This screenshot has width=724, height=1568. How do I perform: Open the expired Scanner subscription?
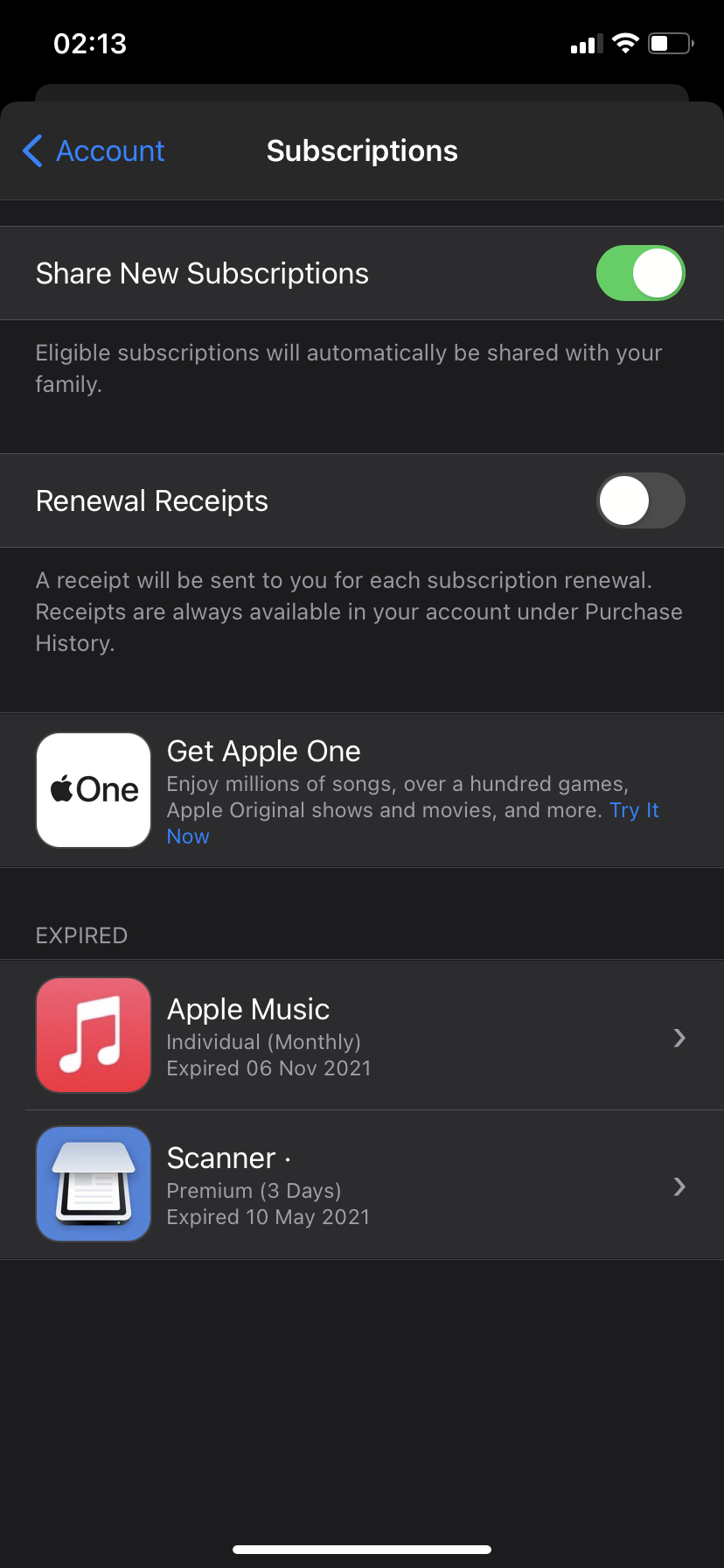click(362, 1185)
